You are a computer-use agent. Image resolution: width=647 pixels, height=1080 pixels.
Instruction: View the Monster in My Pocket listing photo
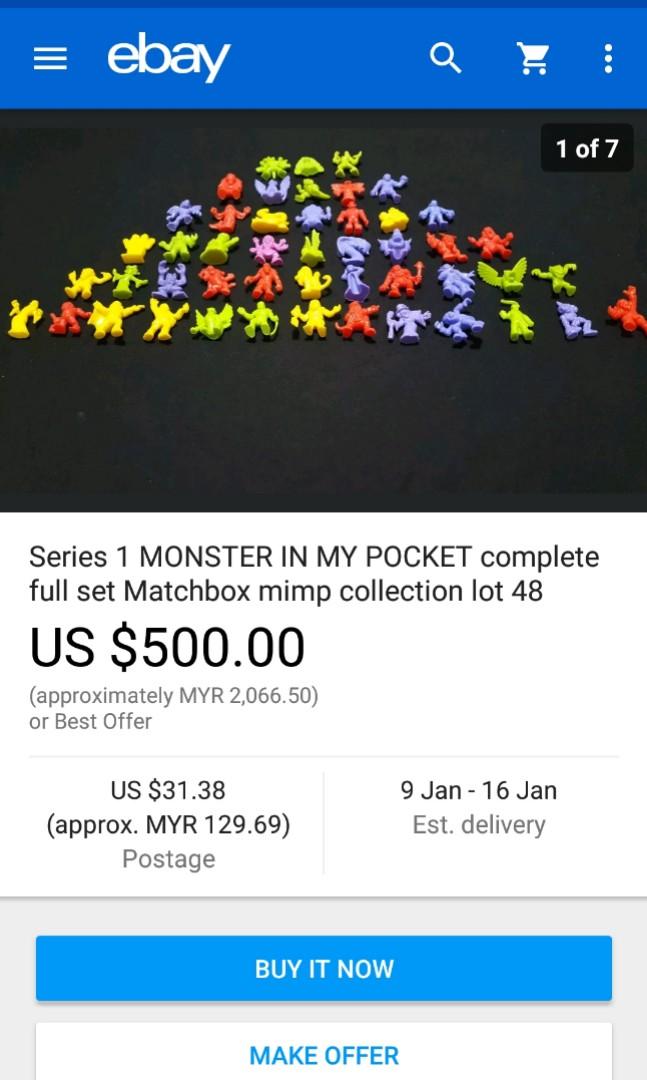323,310
